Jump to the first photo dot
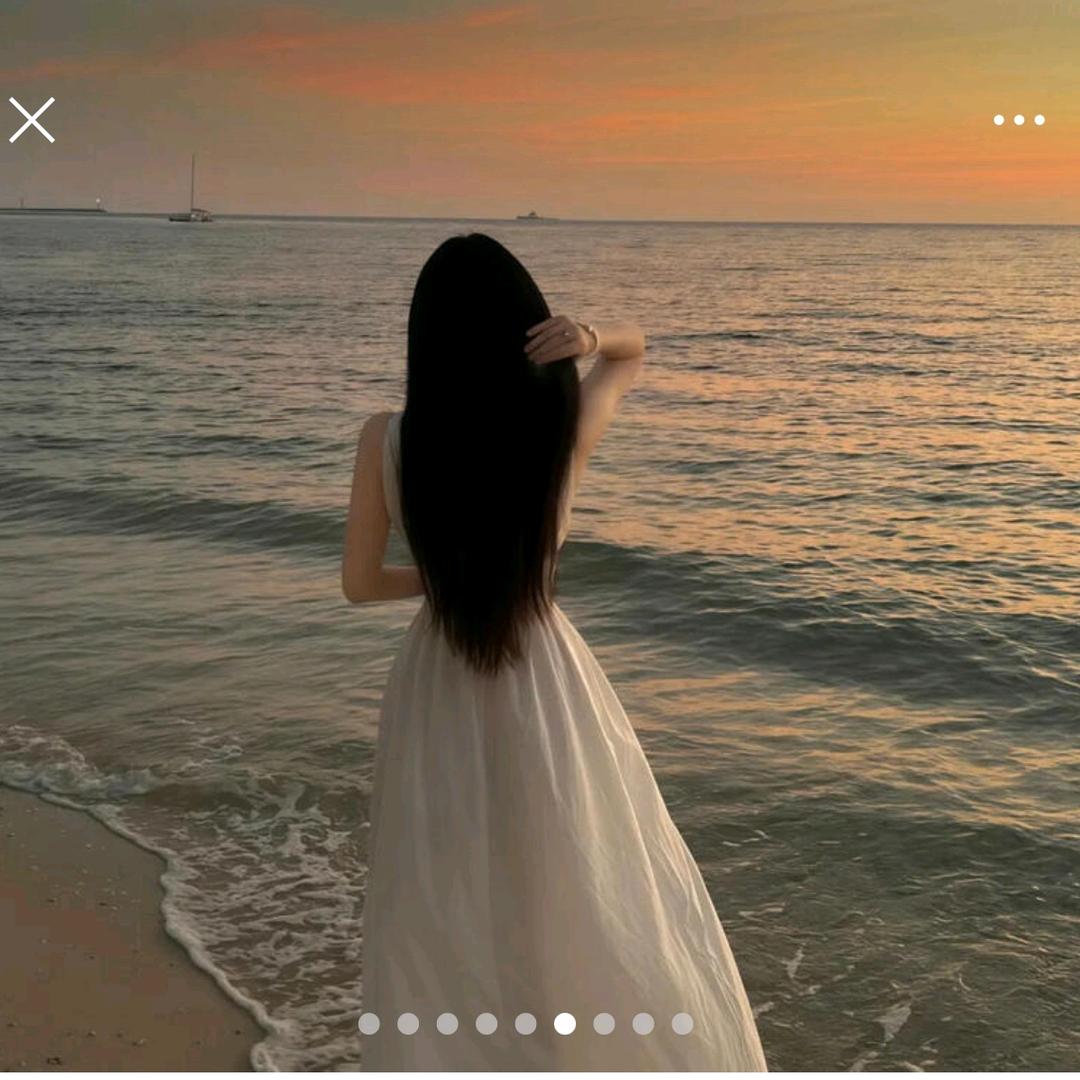 pos(369,1023)
